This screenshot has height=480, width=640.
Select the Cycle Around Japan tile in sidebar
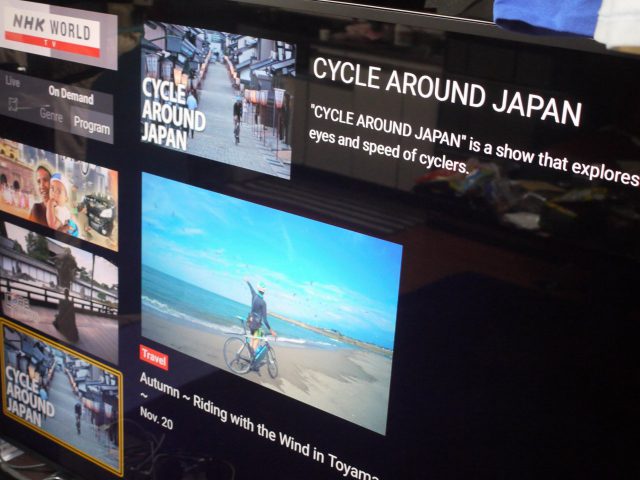[x=60, y=395]
